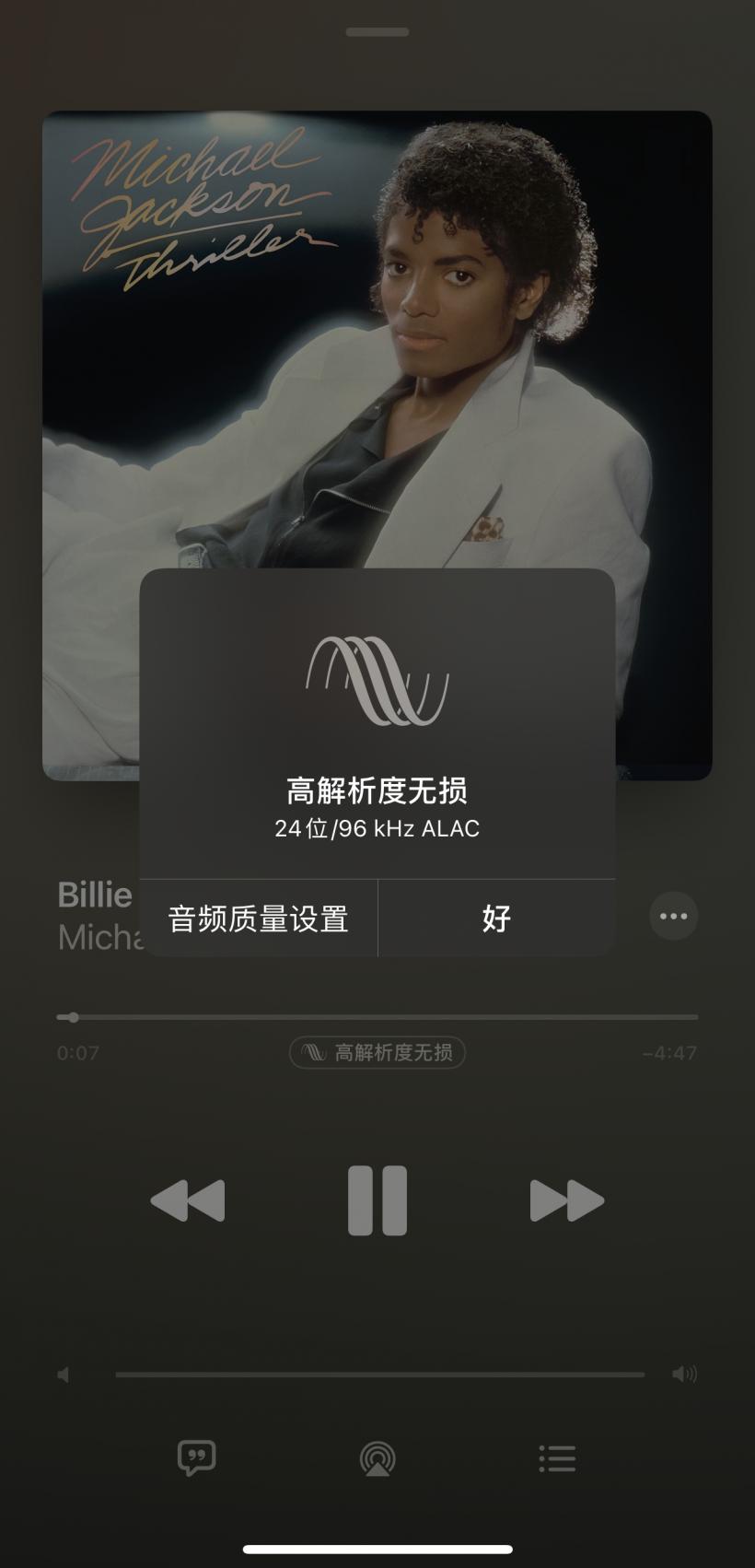Collapse the player via the top drag handle
Image resolution: width=755 pixels, height=1568 pixels.
377,30
